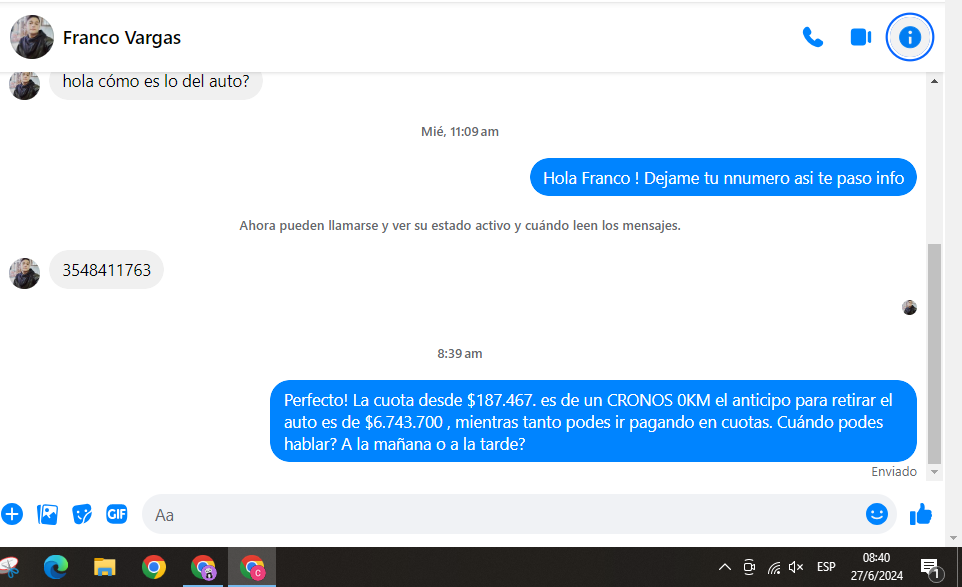Open Microsoft Edge from the taskbar
The height and width of the screenshot is (587, 962).
click(56, 568)
